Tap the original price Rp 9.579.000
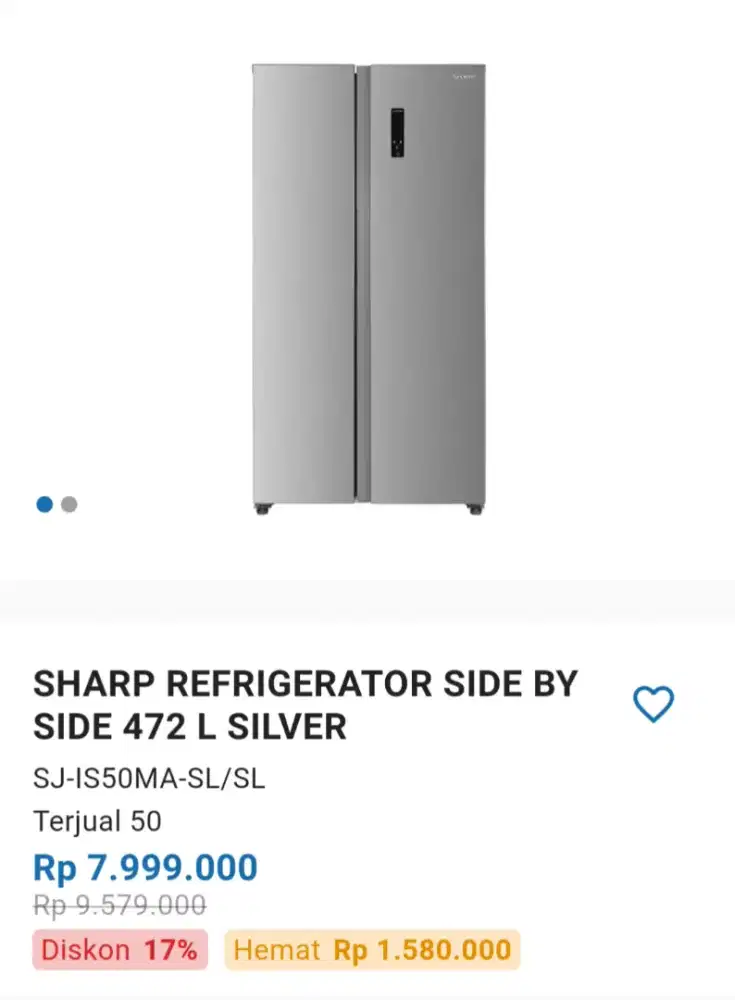 click(x=117, y=906)
